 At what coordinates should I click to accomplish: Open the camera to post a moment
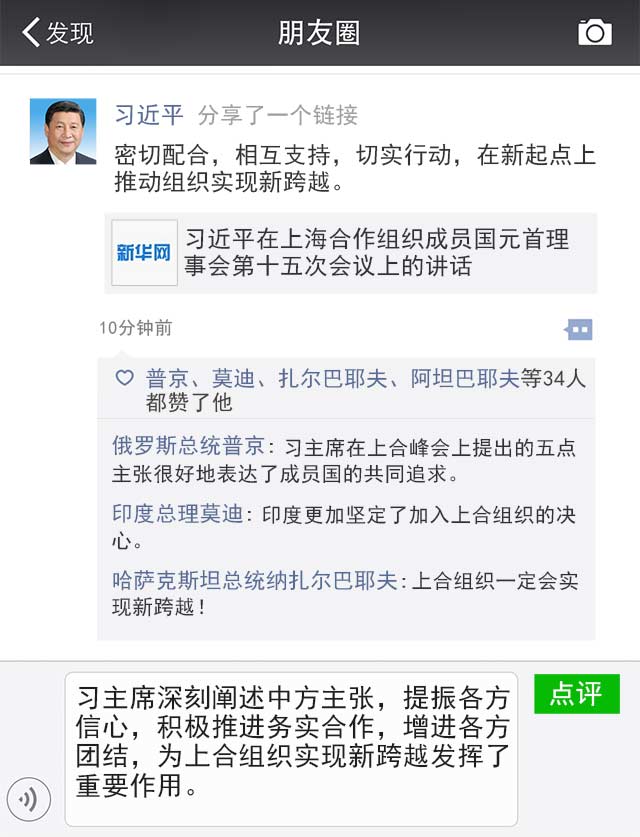pyautogui.click(x=594, y=33)
